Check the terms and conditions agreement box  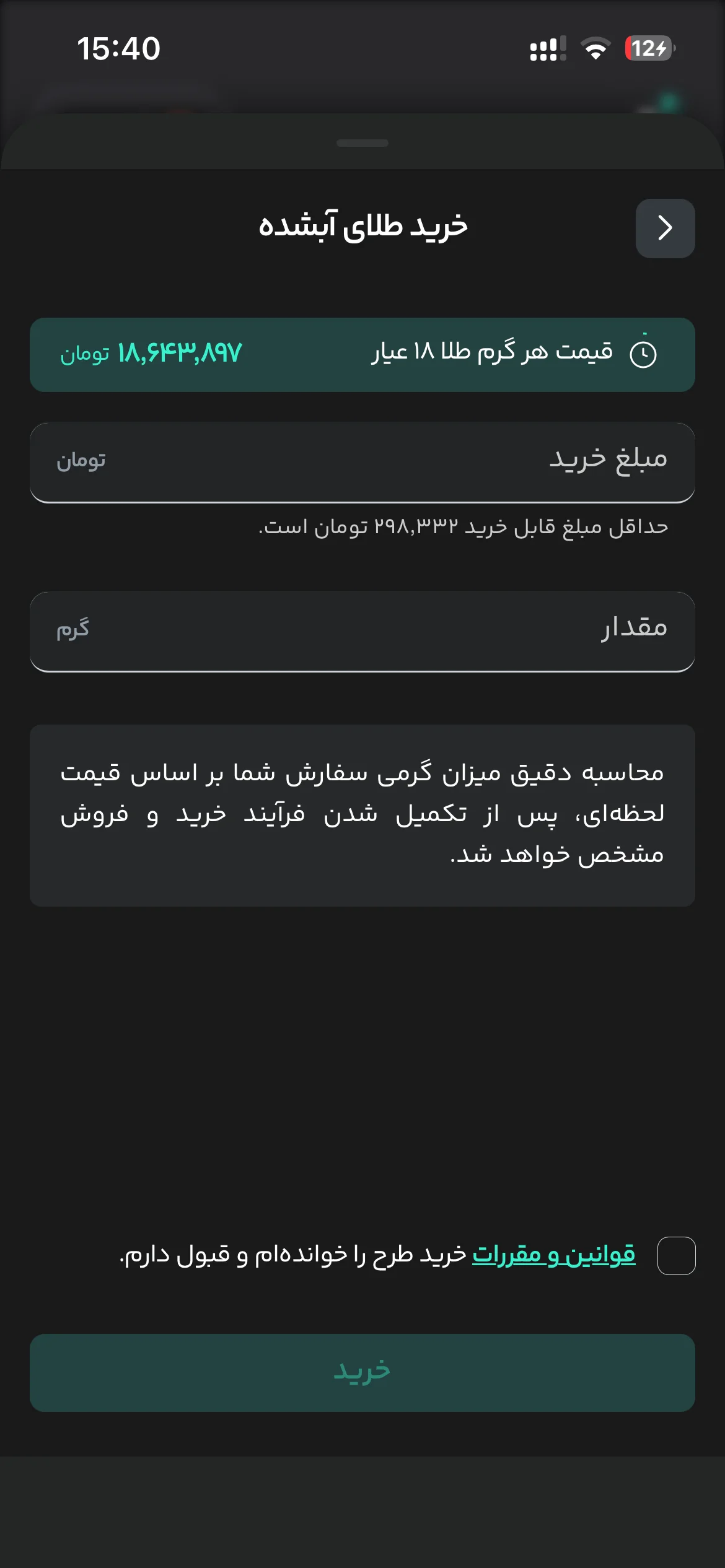click(676, 1256)
